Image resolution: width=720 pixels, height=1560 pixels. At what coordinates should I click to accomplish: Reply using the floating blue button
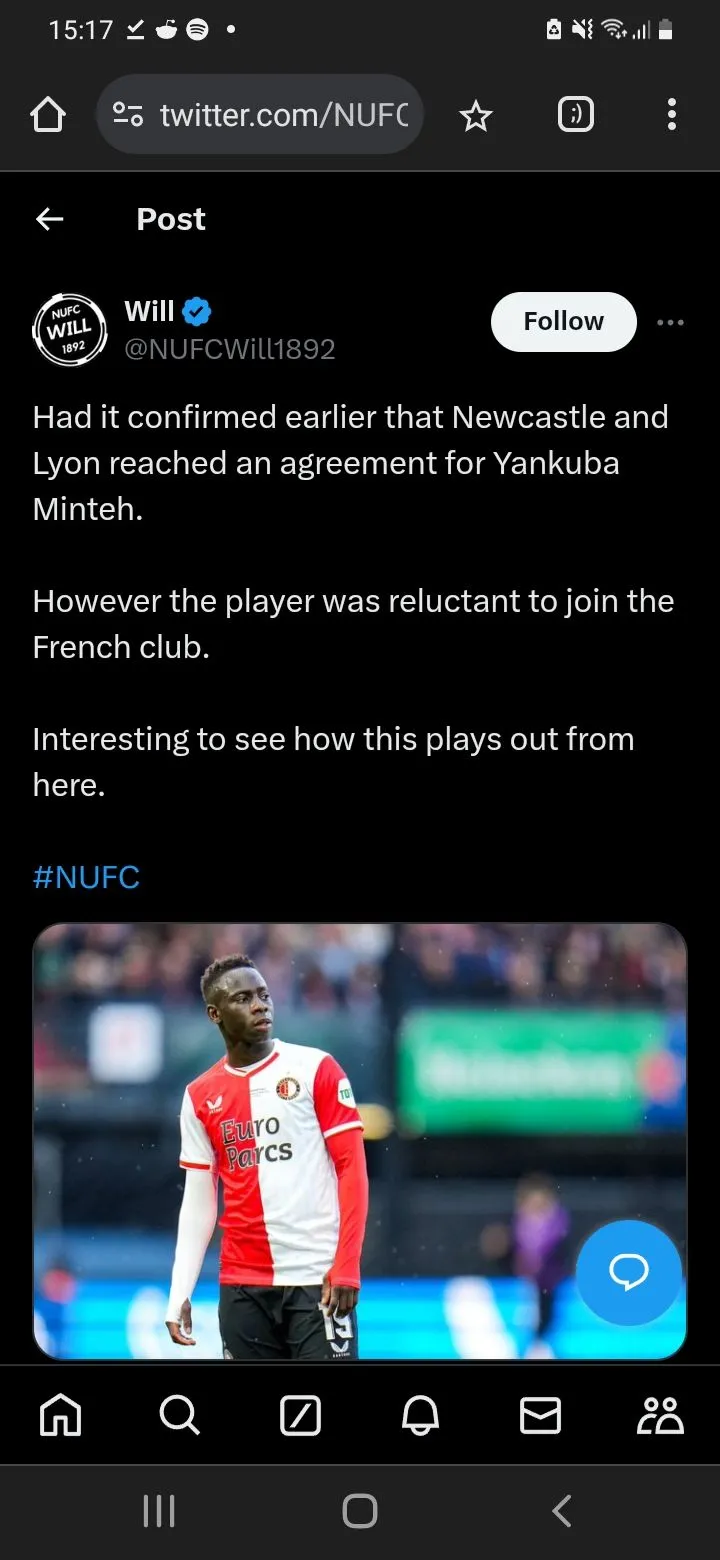point(629,1272)
